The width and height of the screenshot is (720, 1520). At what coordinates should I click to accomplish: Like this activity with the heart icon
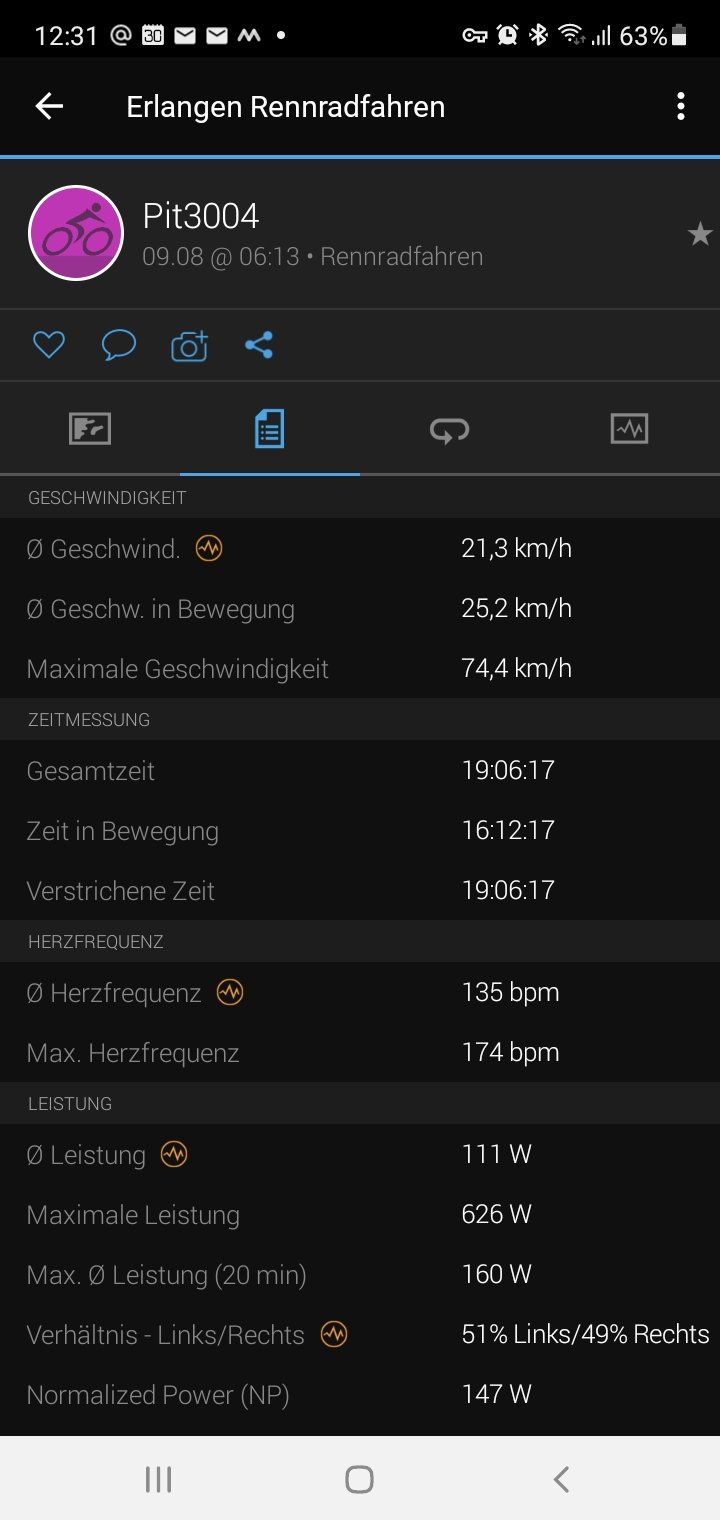48,346
